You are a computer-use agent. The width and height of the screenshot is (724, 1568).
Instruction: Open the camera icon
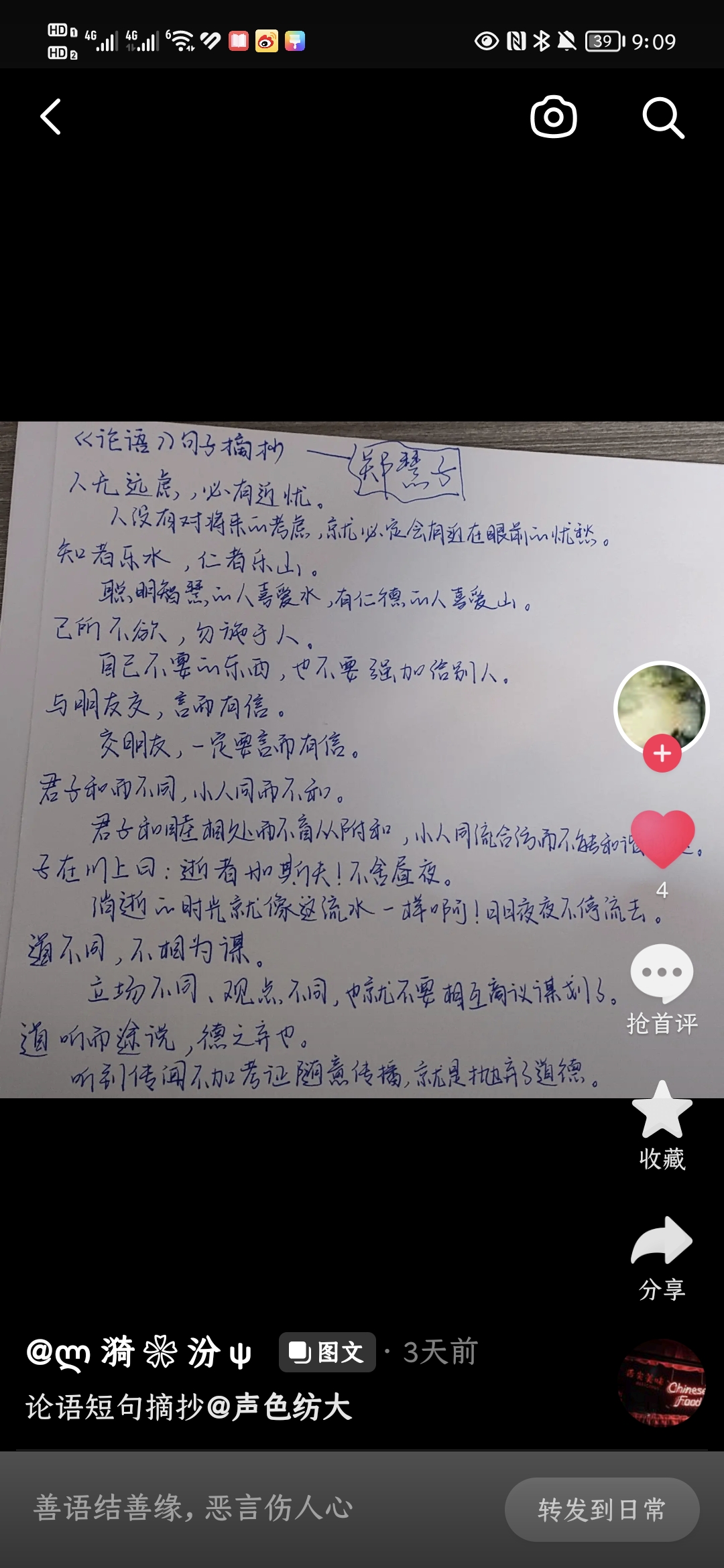coord(553,117)
